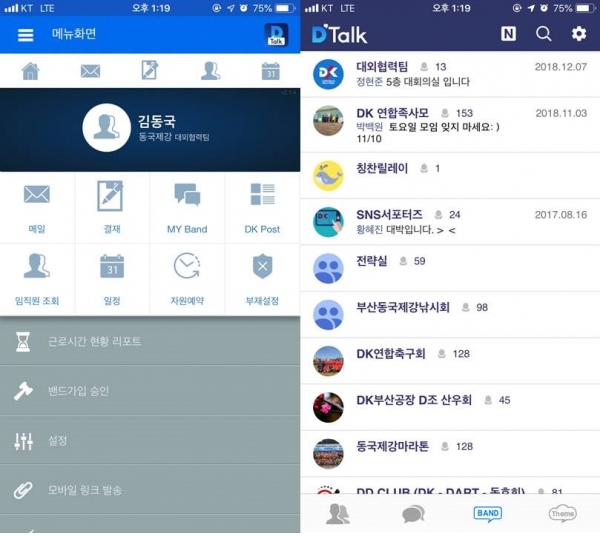Open DK Post tile
600x536 pixels.
click(262, 208)
